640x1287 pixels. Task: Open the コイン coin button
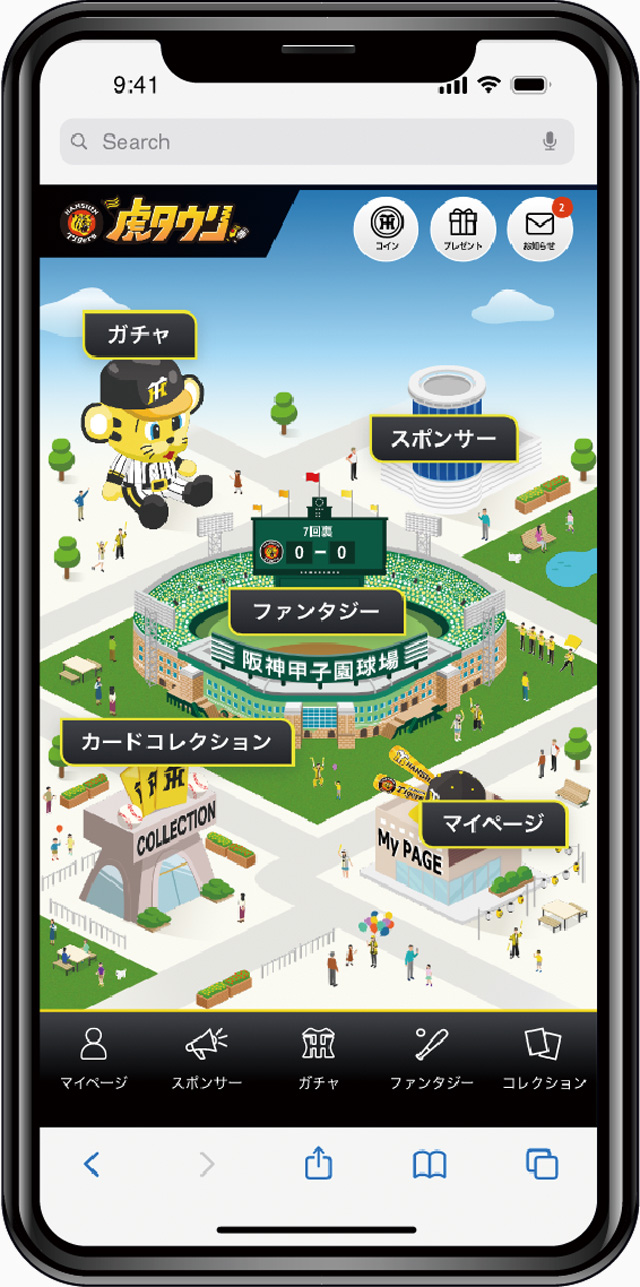pos(386,228)
